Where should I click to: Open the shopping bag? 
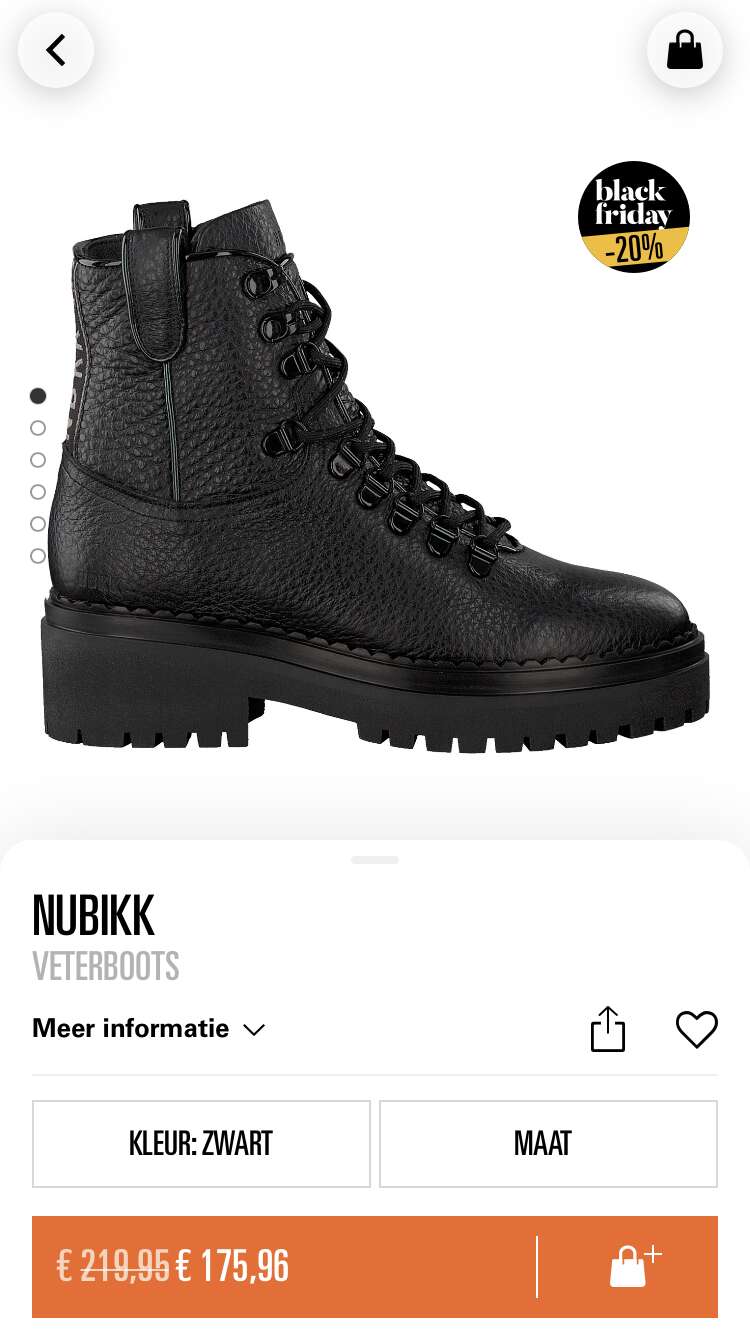(685, 50)
